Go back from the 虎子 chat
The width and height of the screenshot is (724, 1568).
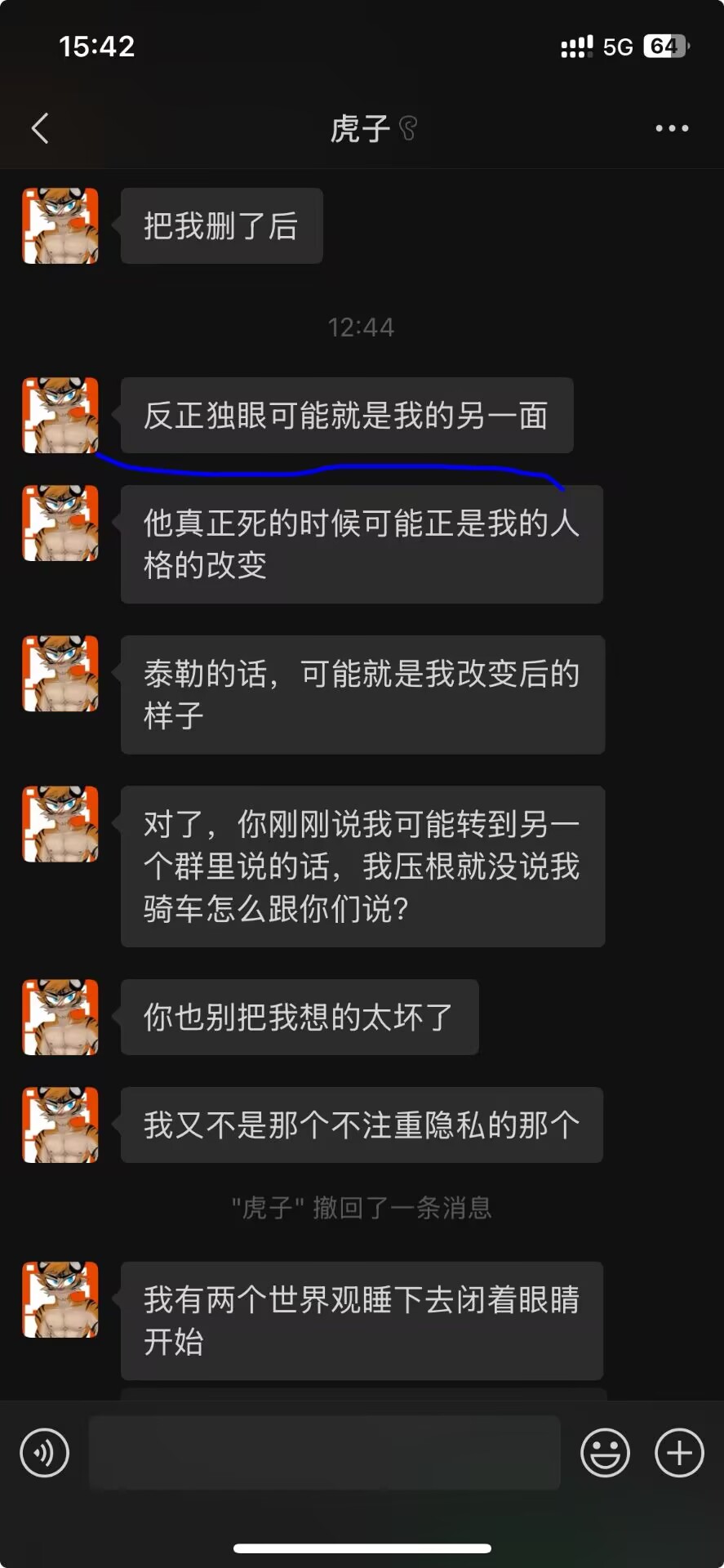[40, 128]
